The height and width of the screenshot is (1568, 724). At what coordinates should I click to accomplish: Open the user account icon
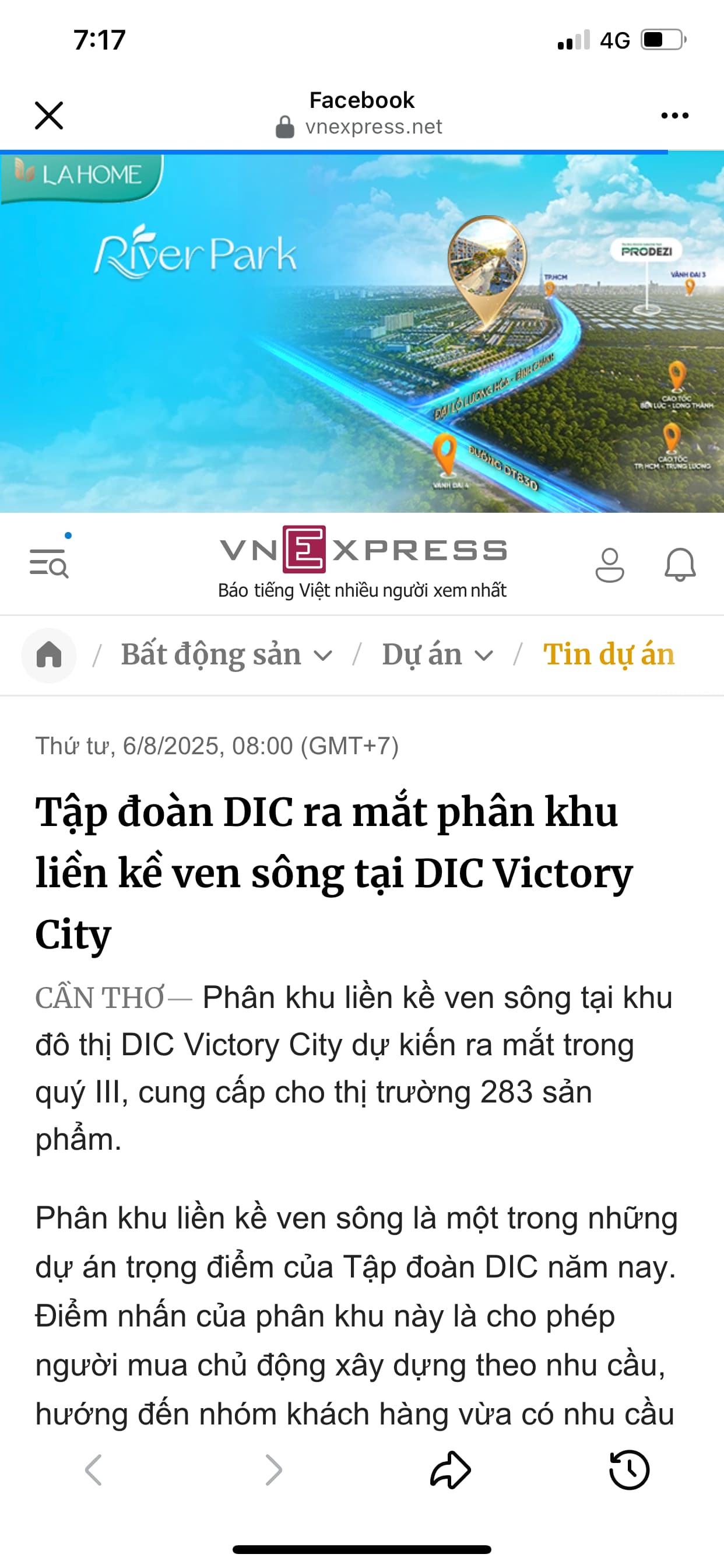click(x=610, y=565)
